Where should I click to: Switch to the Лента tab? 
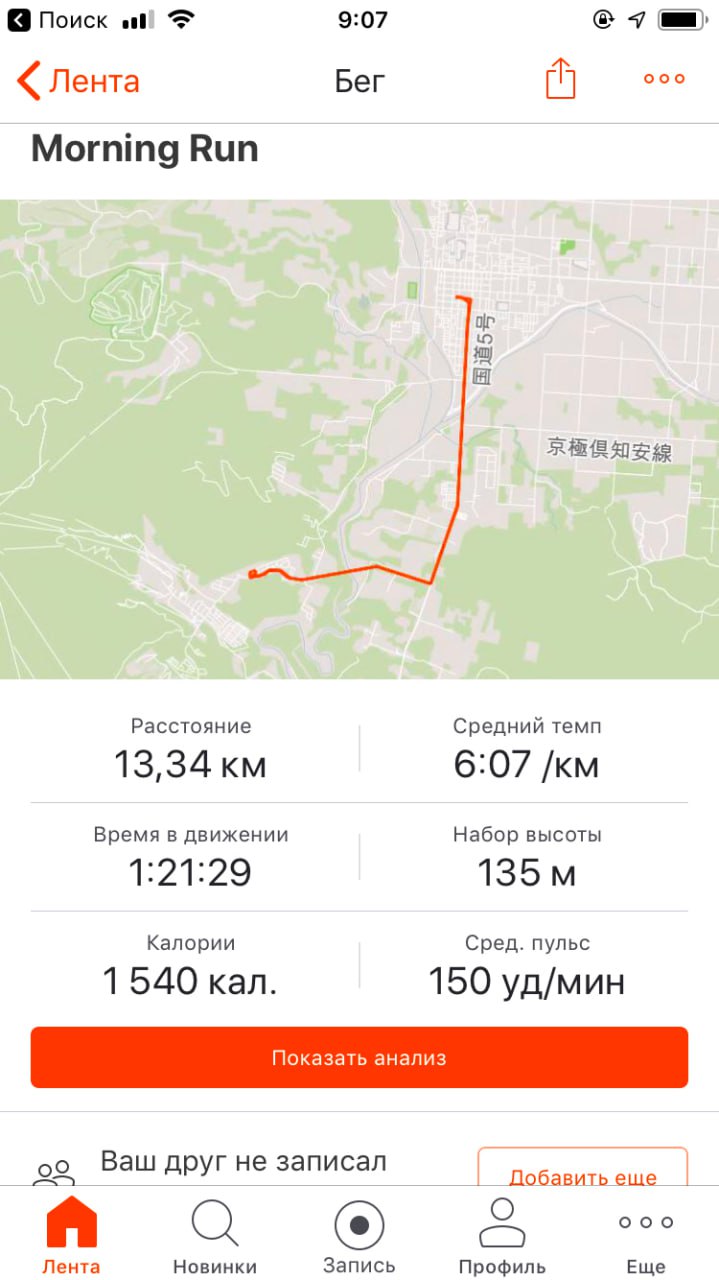tap(71, 1236)
